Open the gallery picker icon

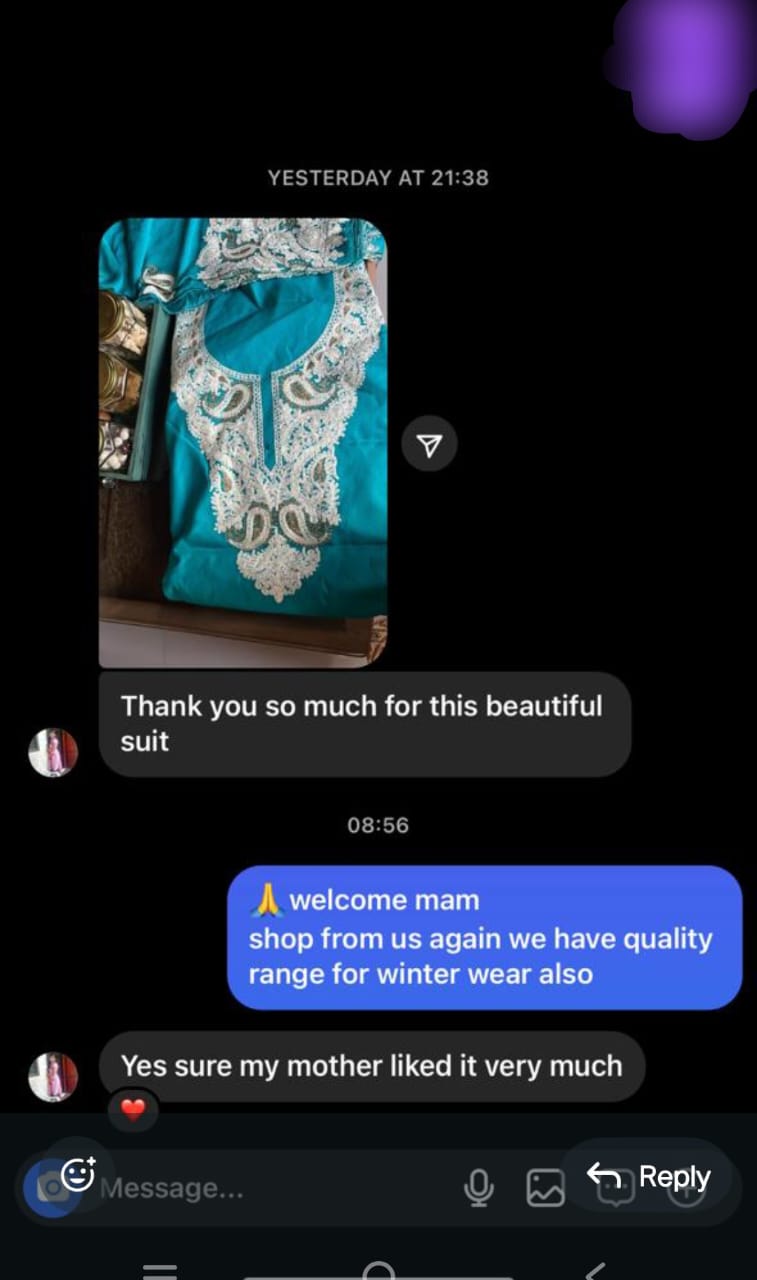click(545, 1187)
